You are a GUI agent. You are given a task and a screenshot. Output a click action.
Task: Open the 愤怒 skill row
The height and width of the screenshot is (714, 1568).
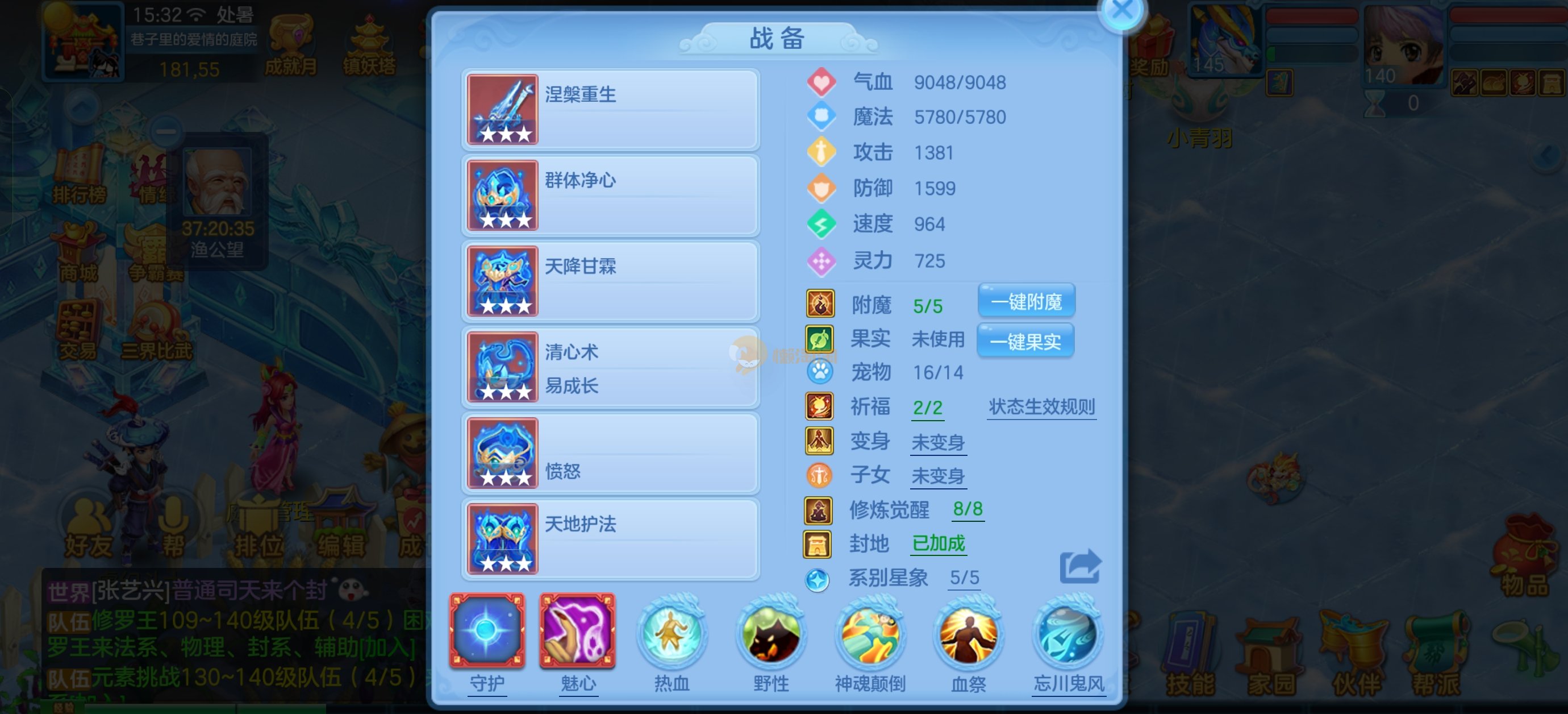tap(611, 453)
